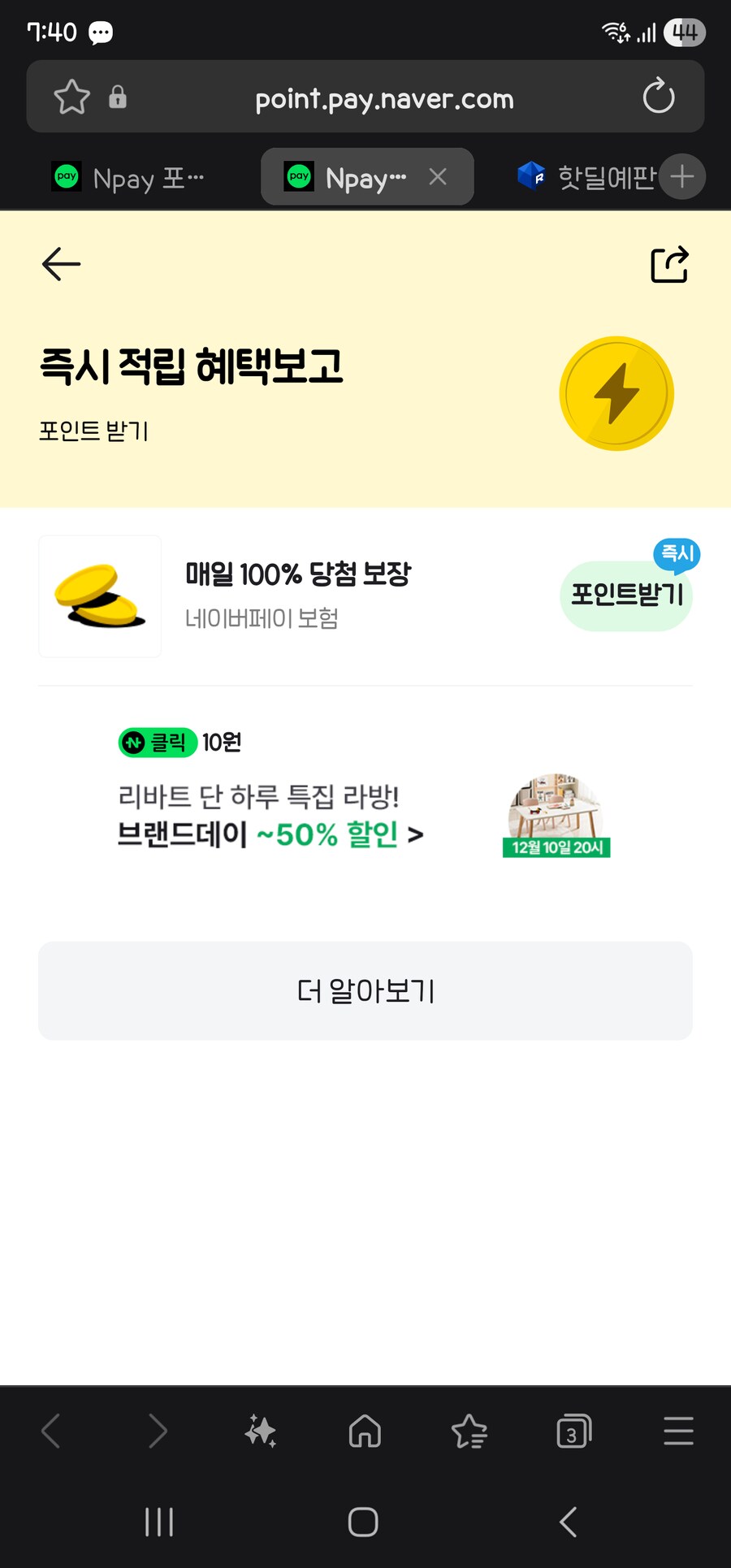Tap the lock icon in the address bar
The image size is (731, 1568).
[x=119, y=97]
